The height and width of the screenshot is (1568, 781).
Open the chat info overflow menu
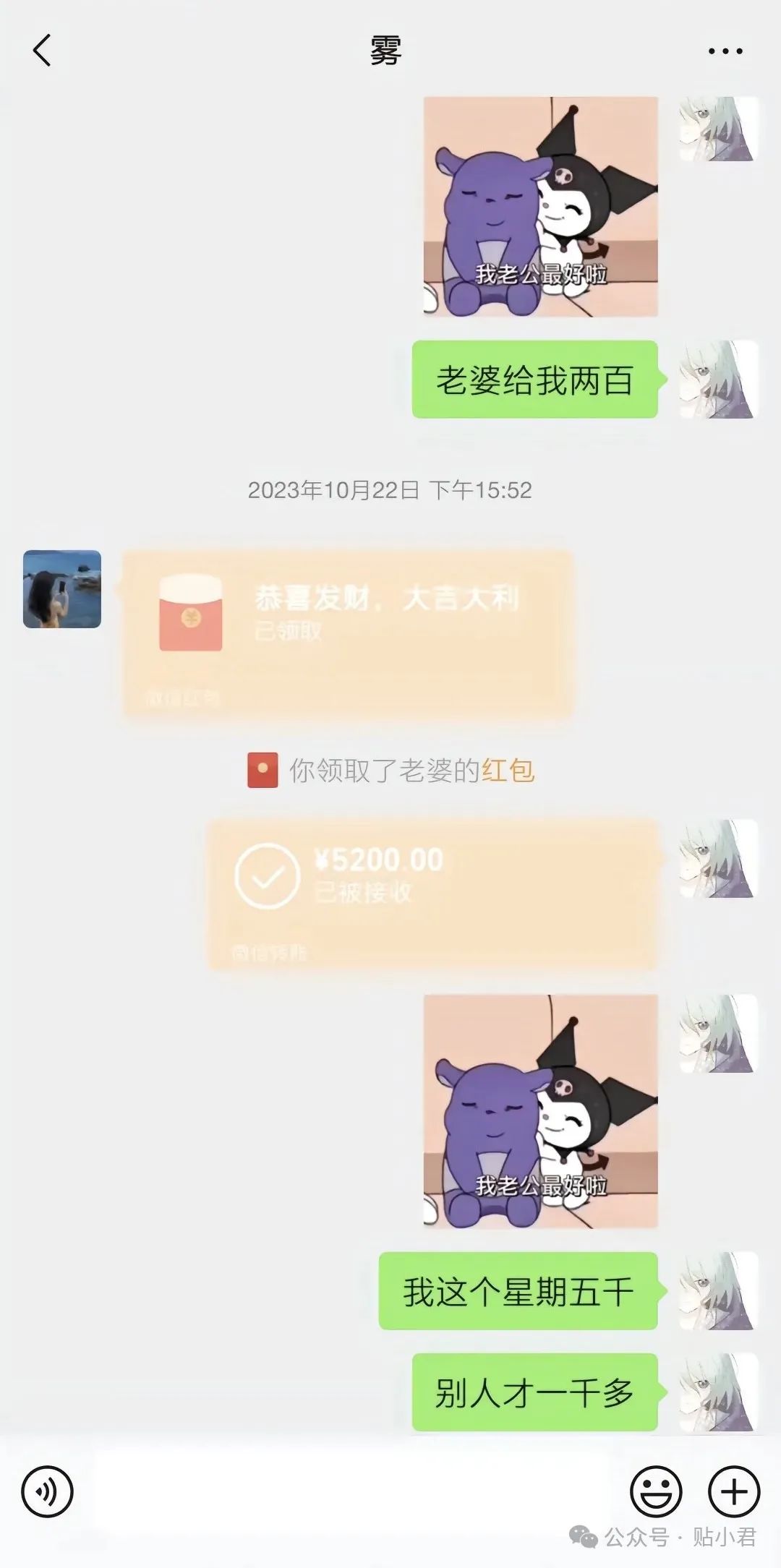point(725,51)
